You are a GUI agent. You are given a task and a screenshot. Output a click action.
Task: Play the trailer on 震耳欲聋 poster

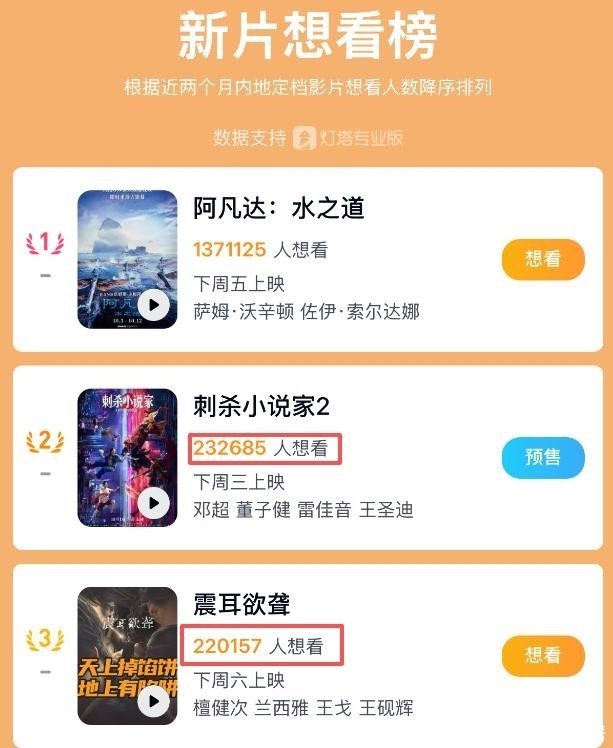[153, 701]
